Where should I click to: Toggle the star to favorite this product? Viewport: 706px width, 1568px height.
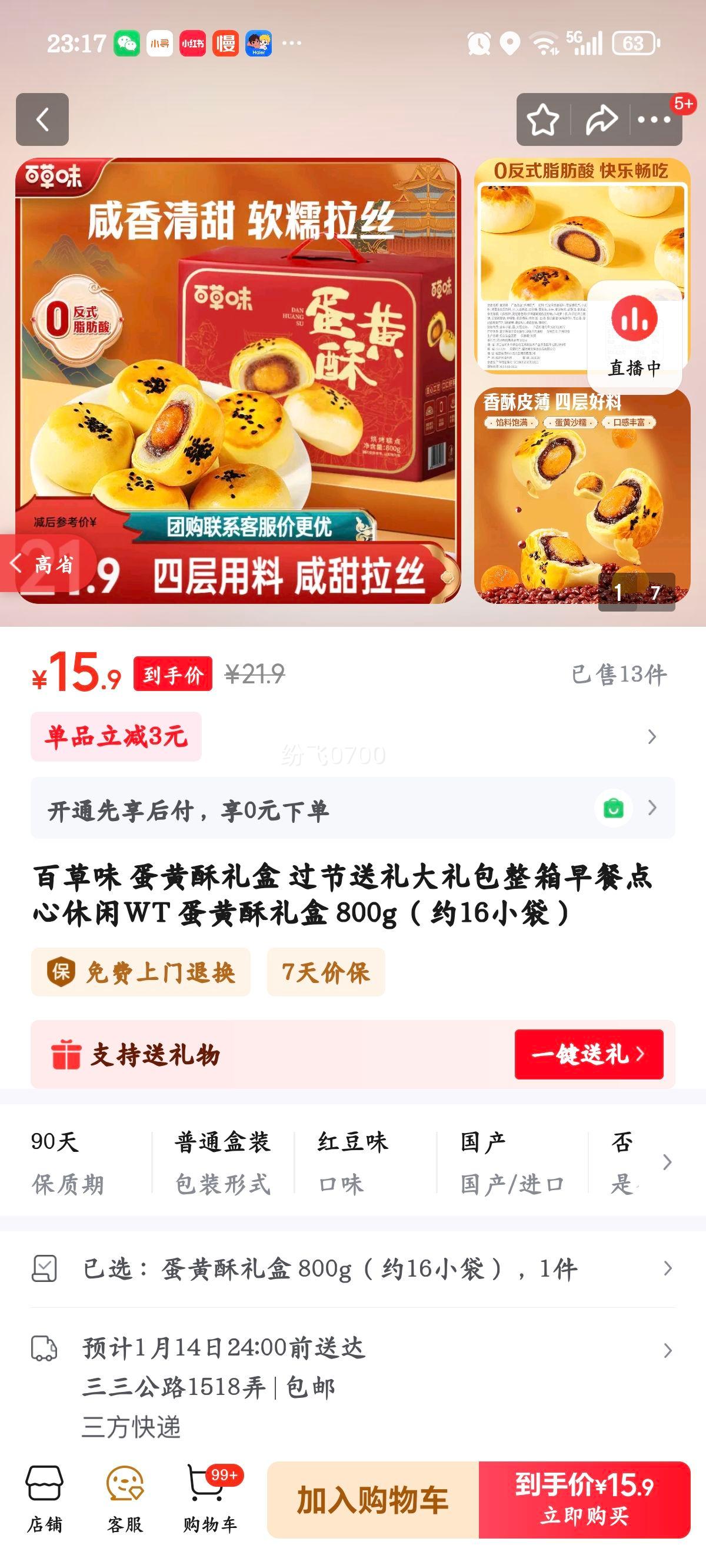[544, 119]
